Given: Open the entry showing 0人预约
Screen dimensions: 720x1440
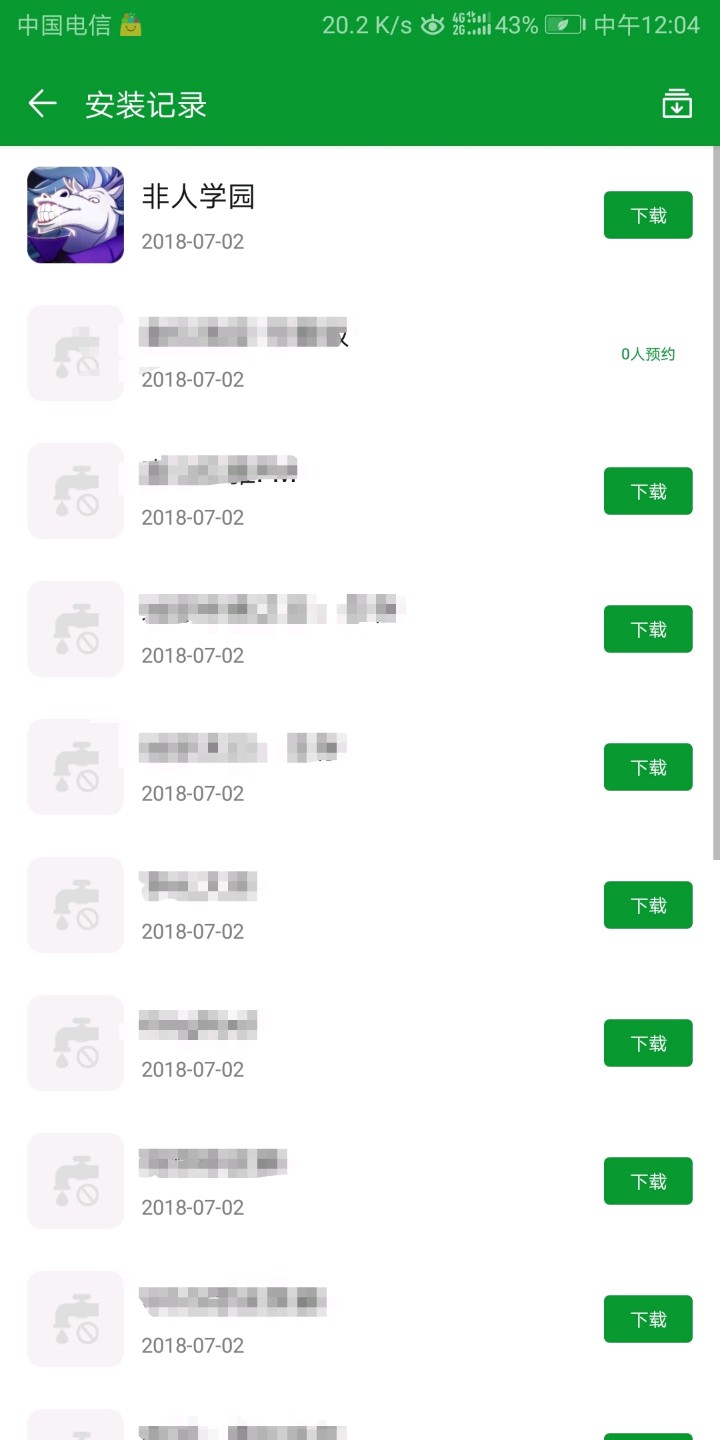Looking at the screenshot, I should [300, 353].
